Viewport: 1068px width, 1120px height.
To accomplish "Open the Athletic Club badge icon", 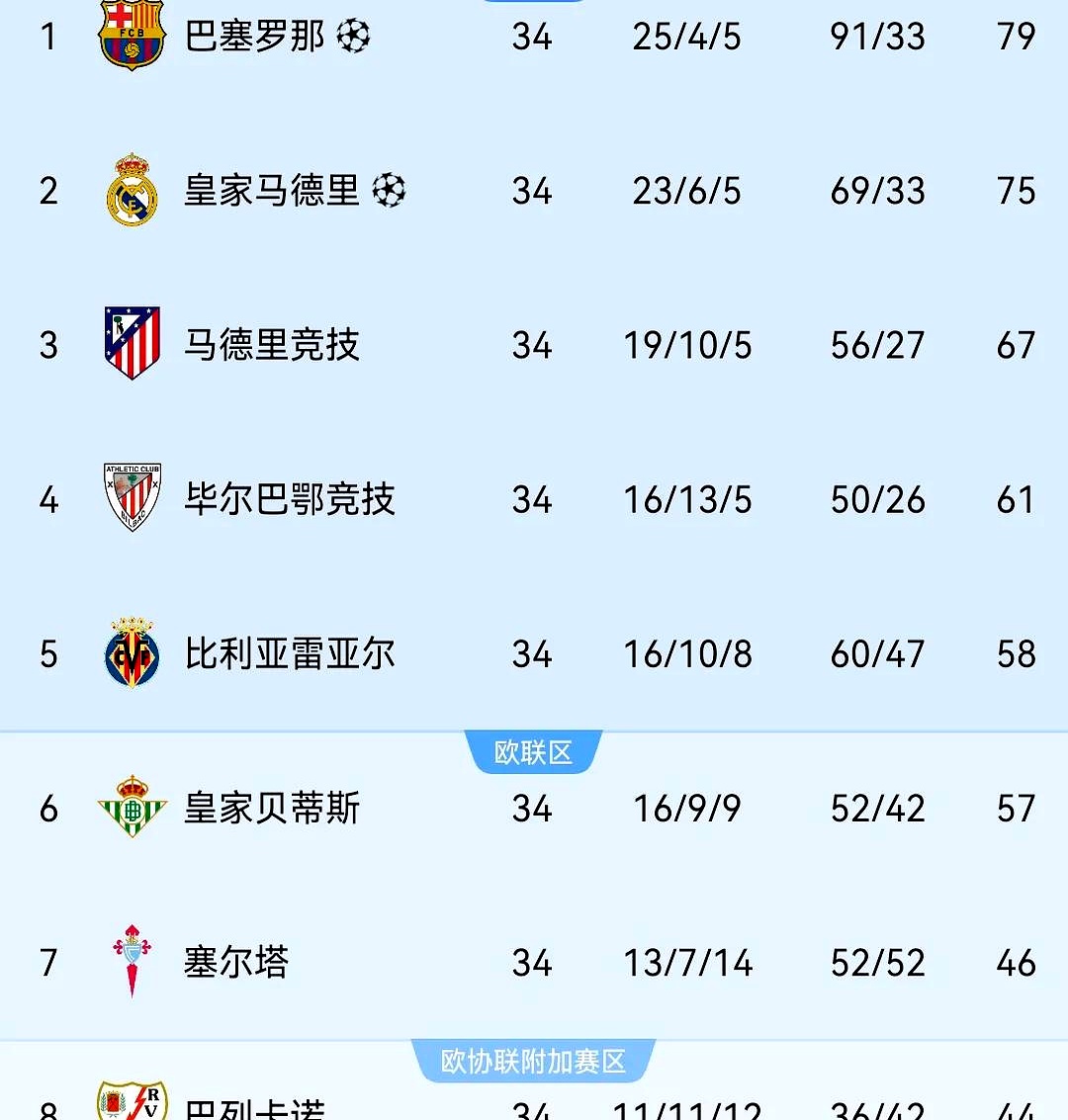I will (x=130, y=499).
